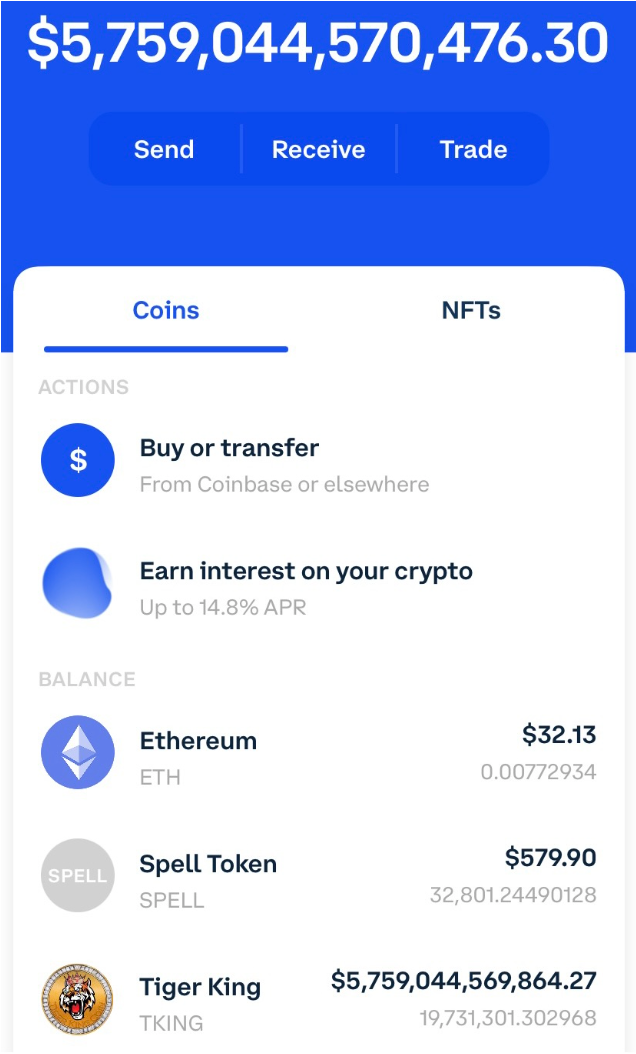Open the Receive option
The width and height of the screenshot is (636, 1054).
coord(318,150)
